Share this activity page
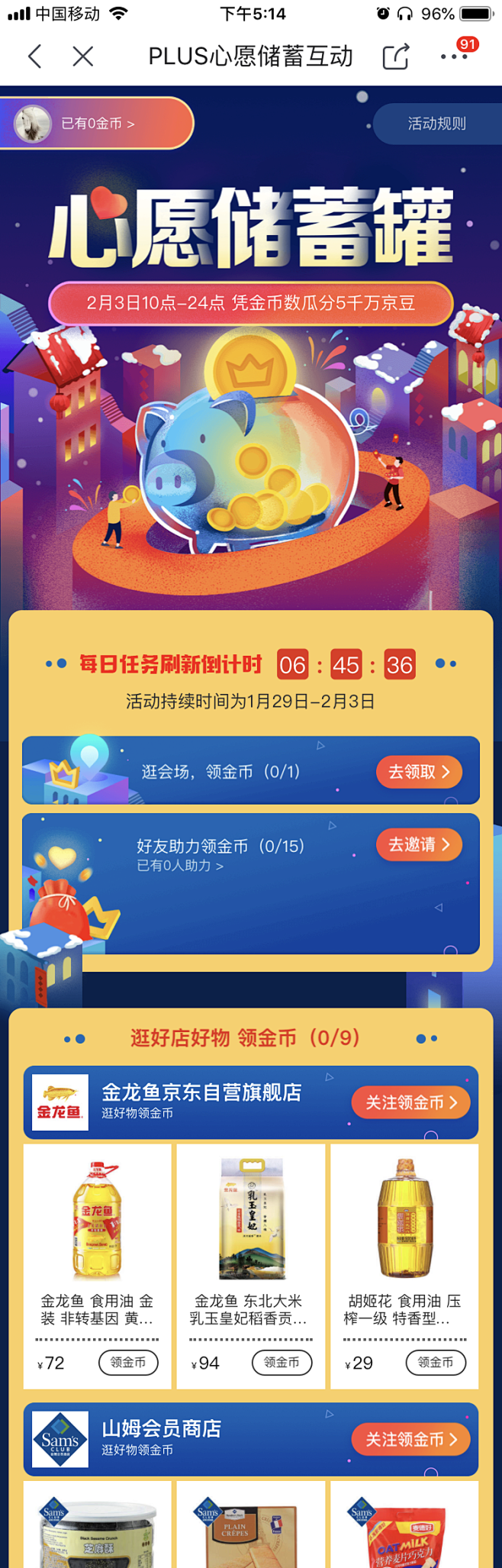Screen dimensions: 502x1568 pos(395,56)
